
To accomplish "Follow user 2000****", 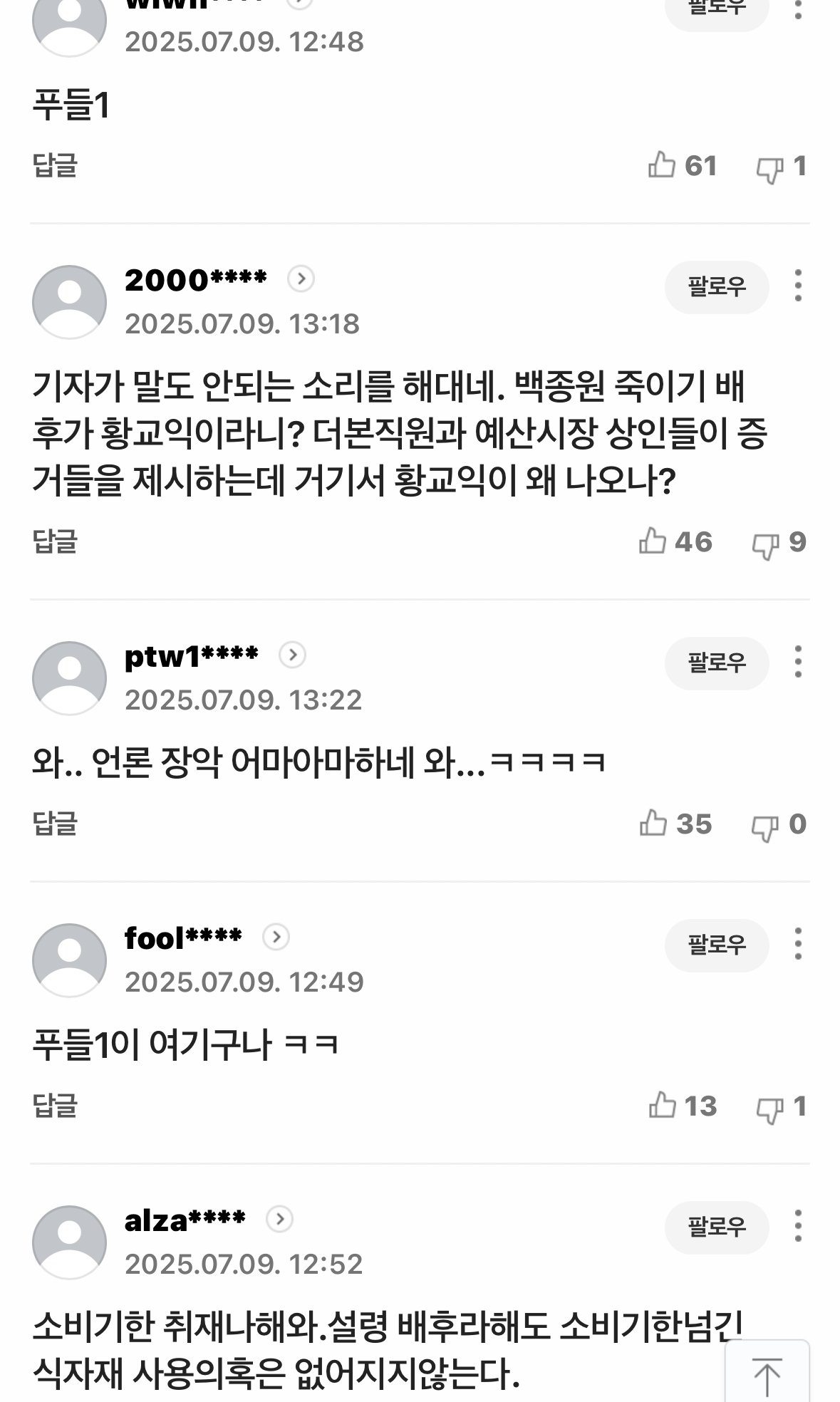I will click(x=716, y=287).
